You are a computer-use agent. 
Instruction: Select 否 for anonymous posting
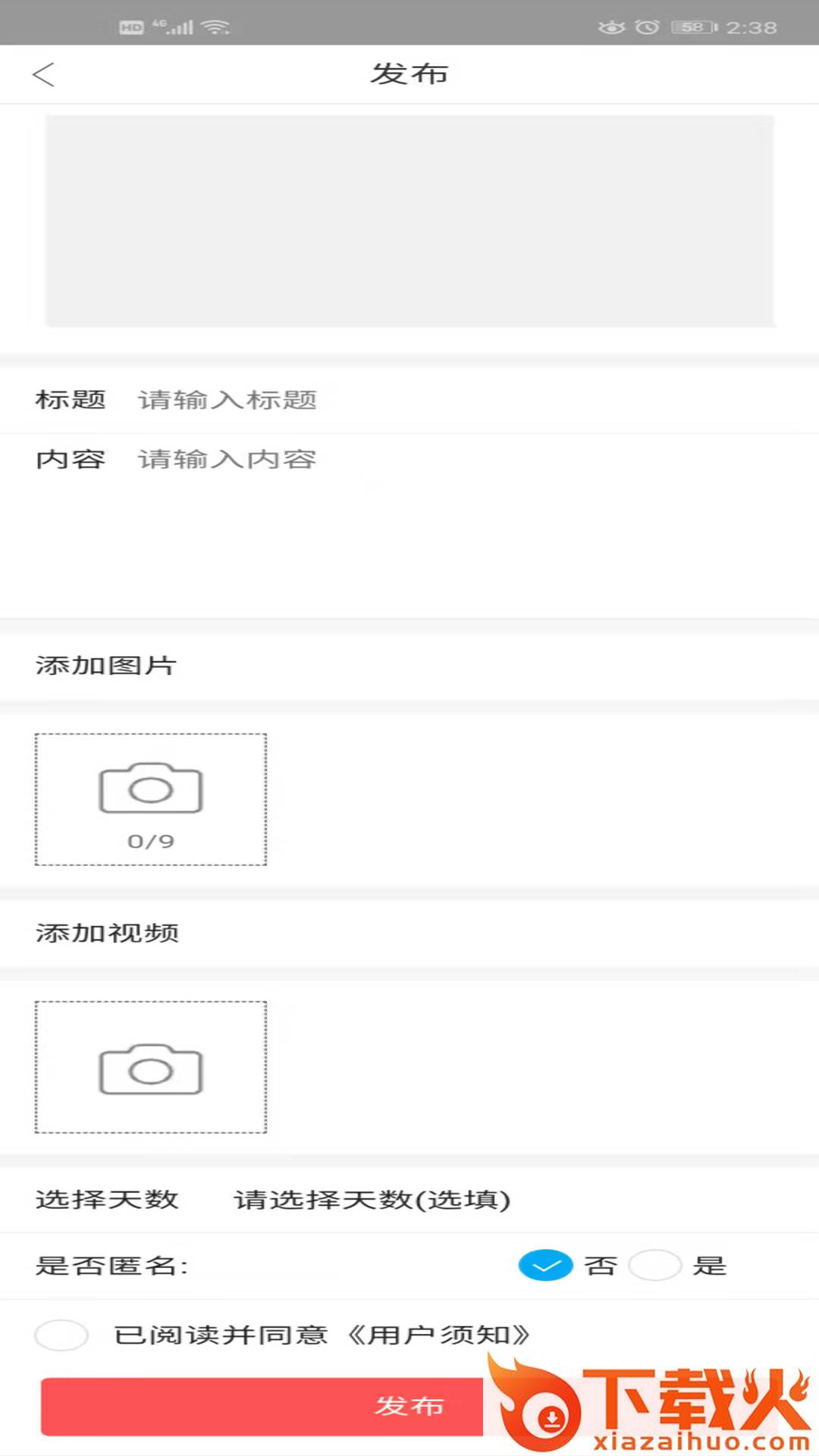point(545,1265)
